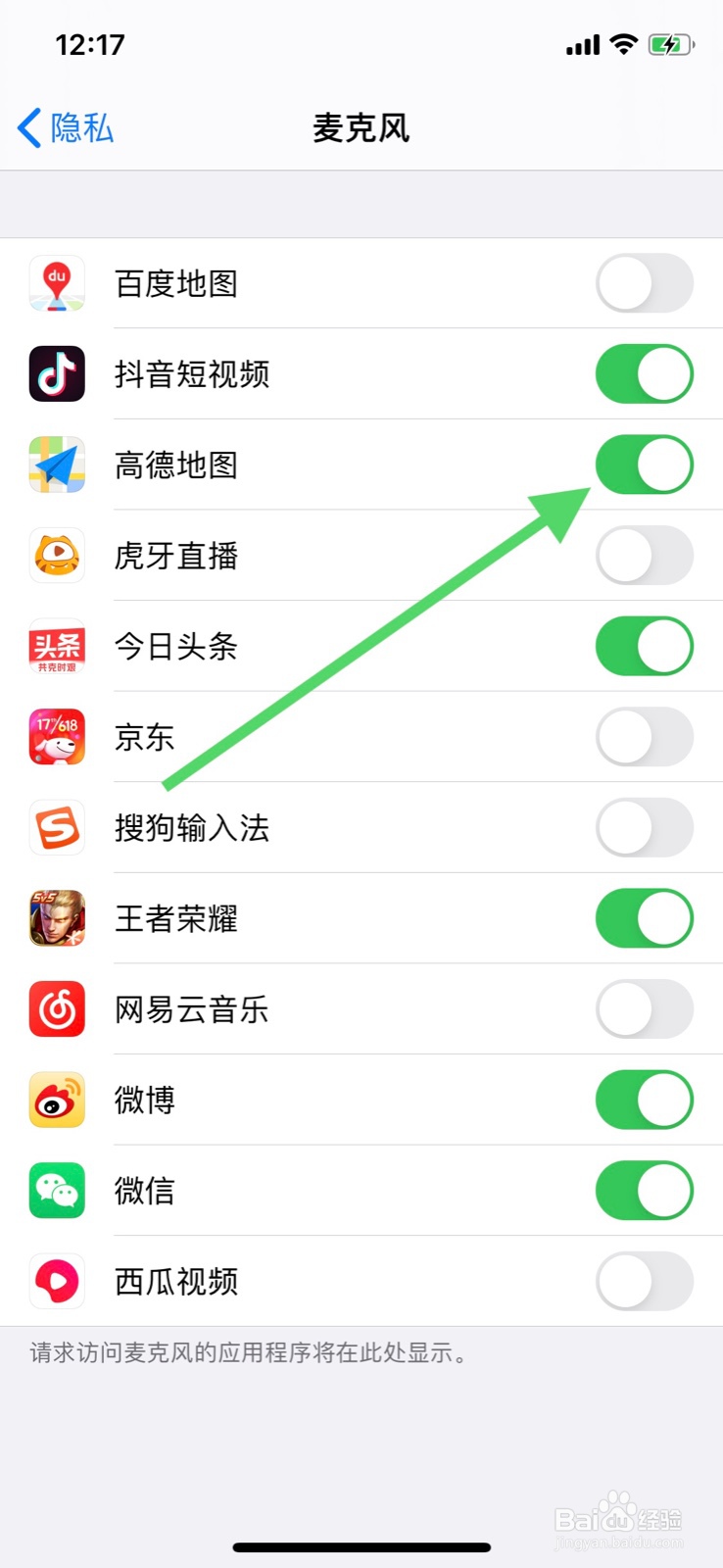This screenshot has height=1568, width=723.
Task: Disable the 高德地图 microphone switch
Action: (644, 465)
